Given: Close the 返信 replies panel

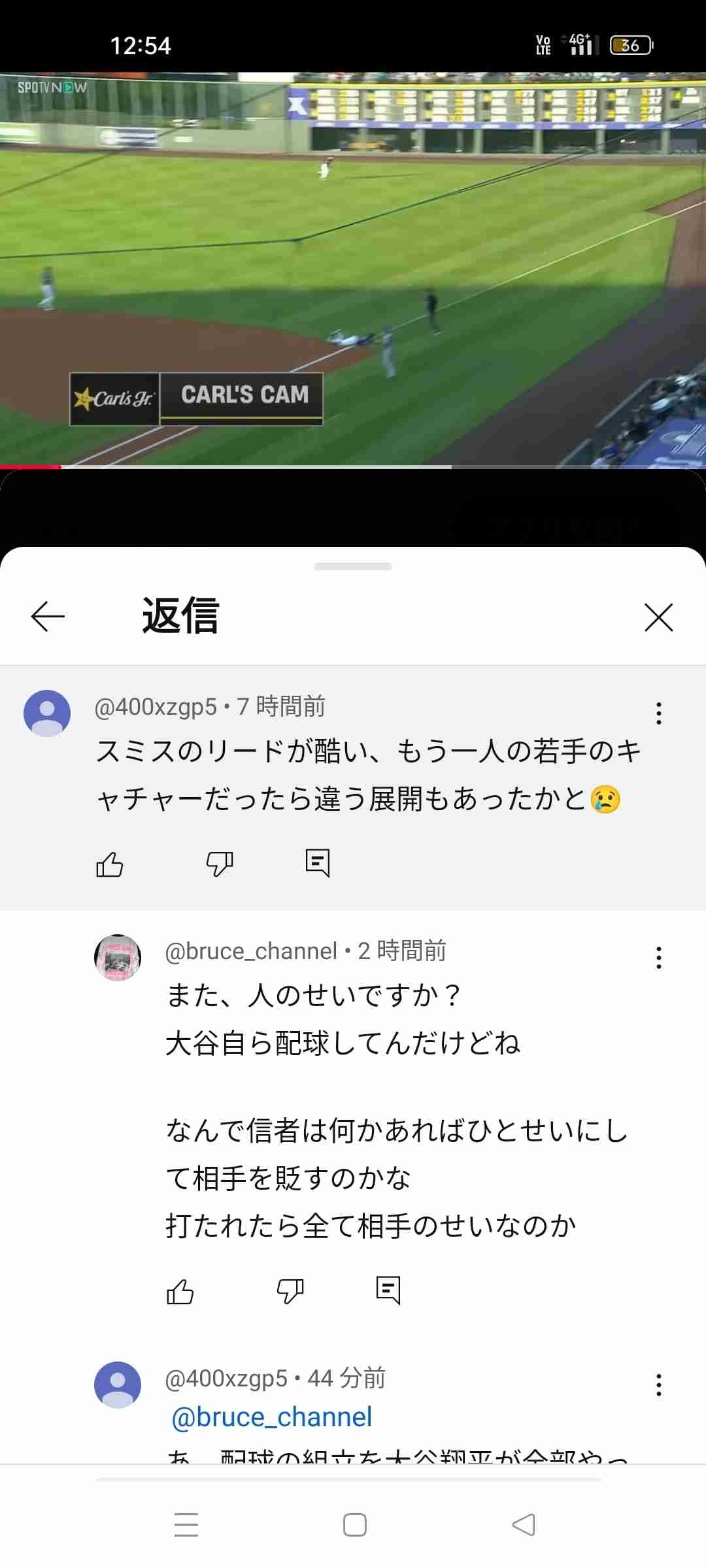Looking at the screenshot, I should (x=658, y=617).
